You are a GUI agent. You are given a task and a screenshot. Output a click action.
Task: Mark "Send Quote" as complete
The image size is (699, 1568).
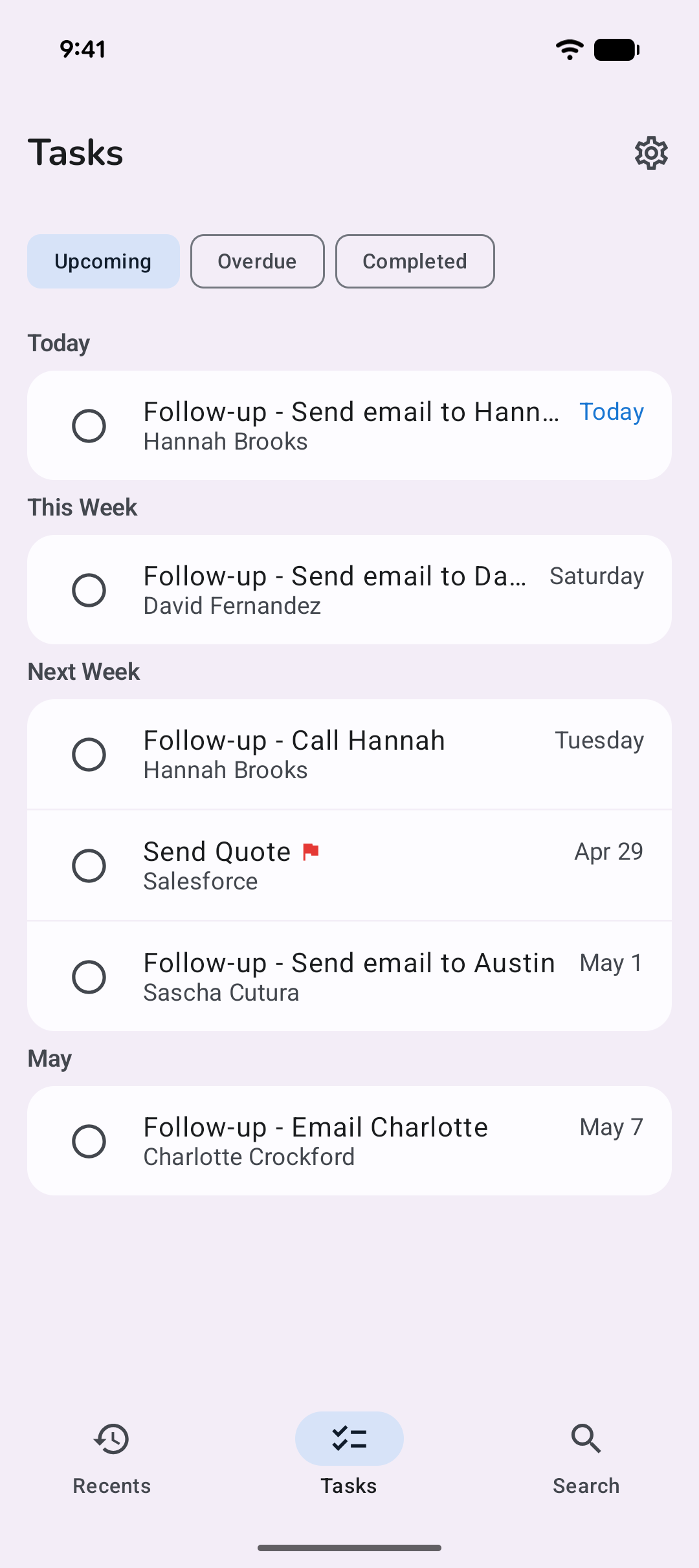[x=89, y=866]
